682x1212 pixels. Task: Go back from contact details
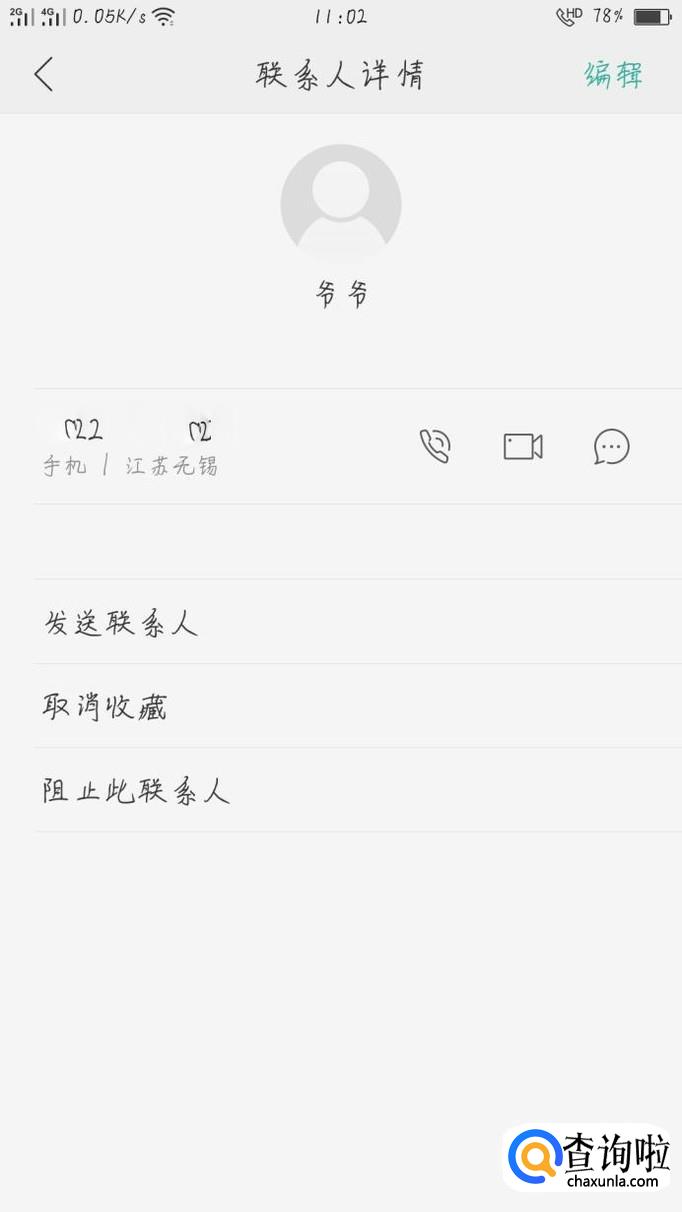(x=44, y=75)
